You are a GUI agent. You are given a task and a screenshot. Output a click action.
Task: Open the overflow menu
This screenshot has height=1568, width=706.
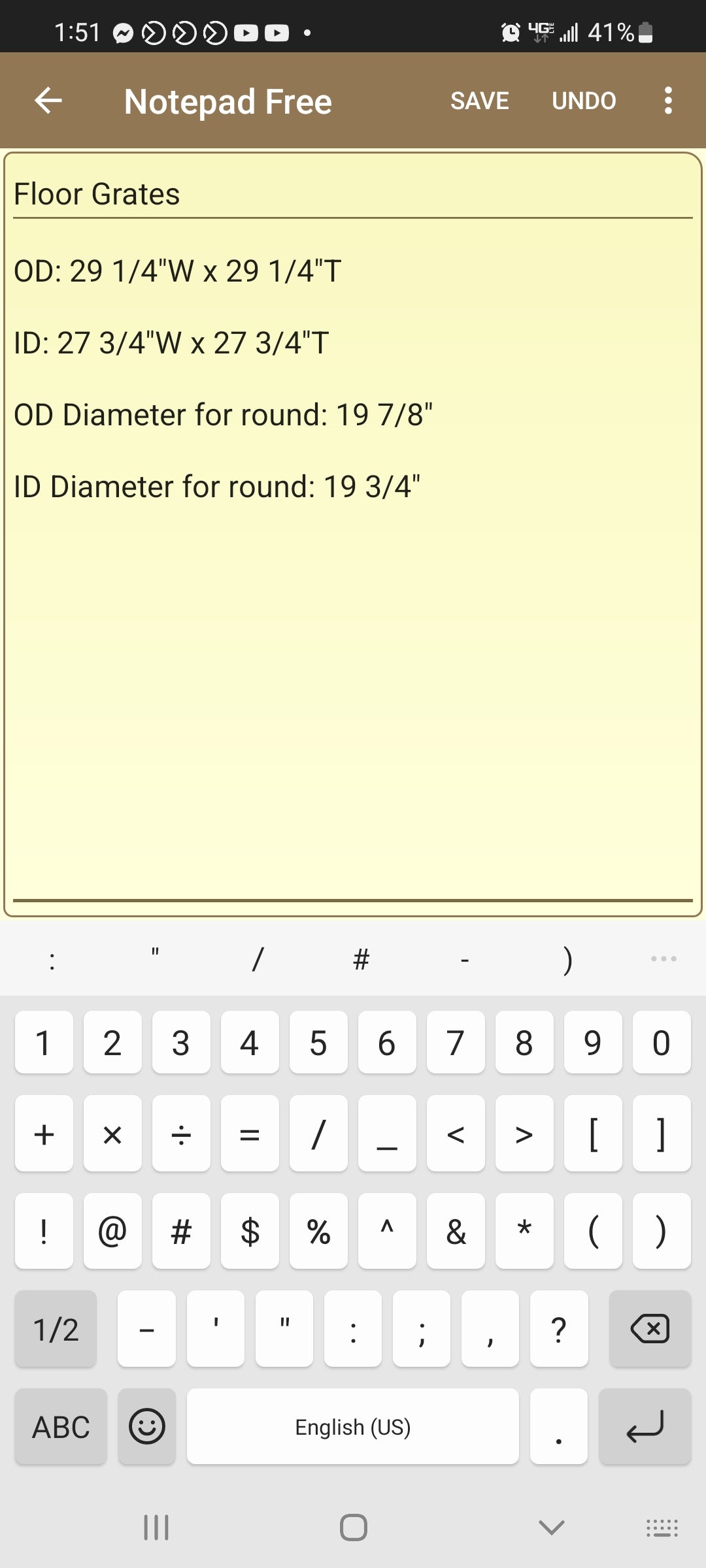tap(667, 101)
